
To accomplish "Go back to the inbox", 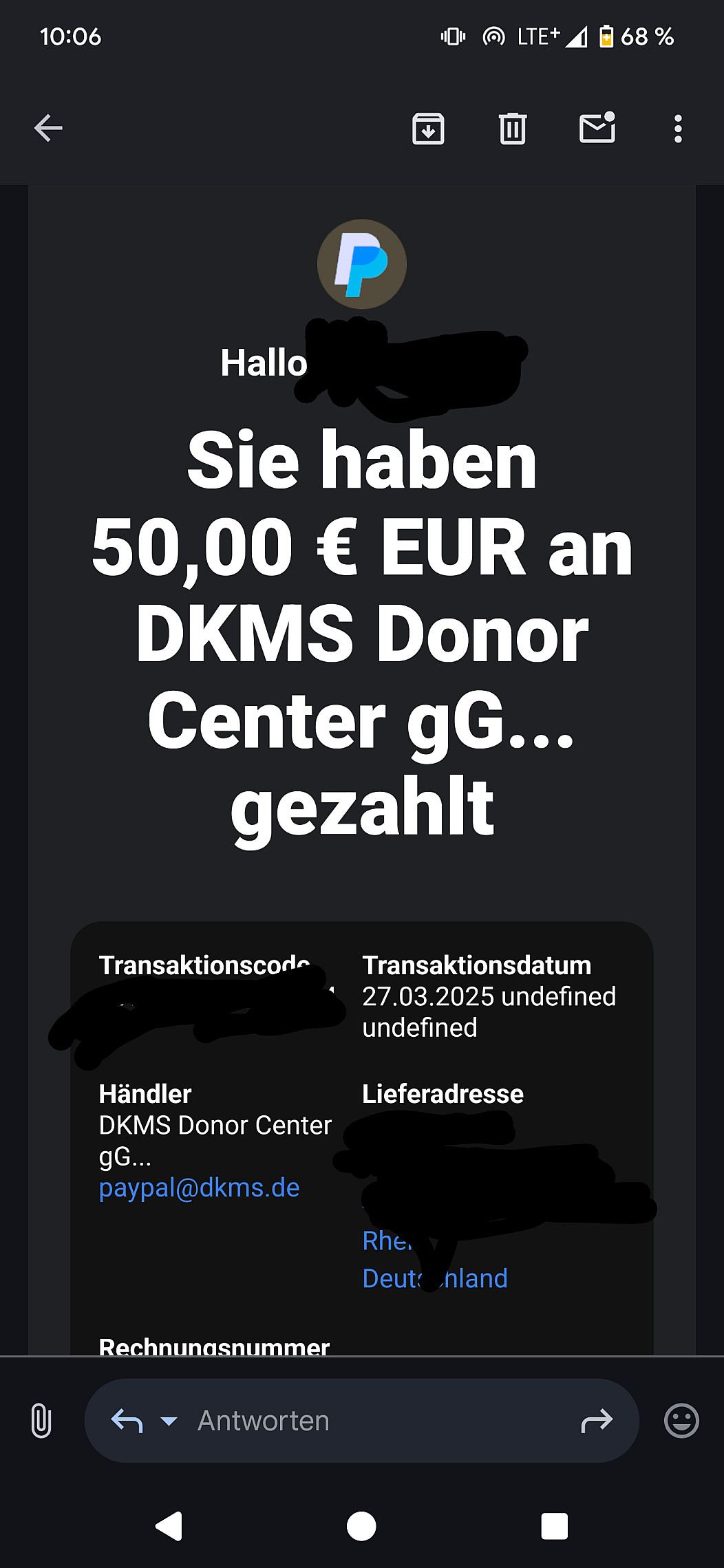I will point(48,129).
